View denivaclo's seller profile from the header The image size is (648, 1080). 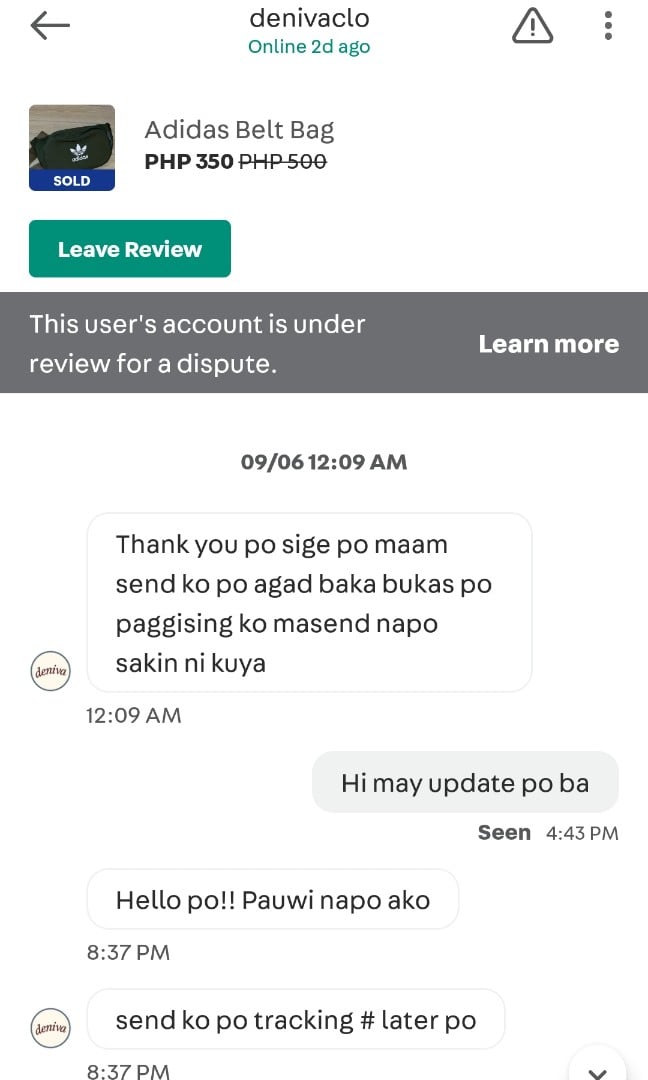point(309,19)
